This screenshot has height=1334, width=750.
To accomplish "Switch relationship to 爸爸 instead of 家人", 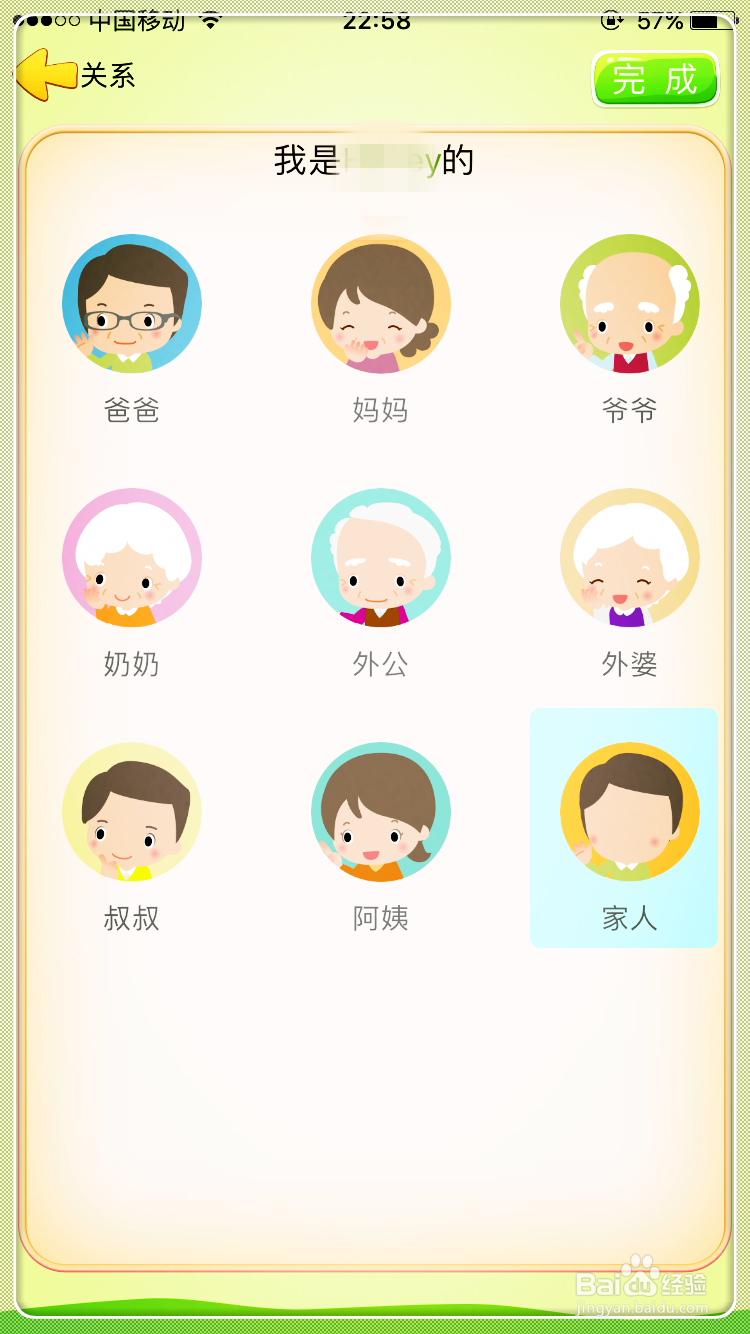I will pos(132,303).
